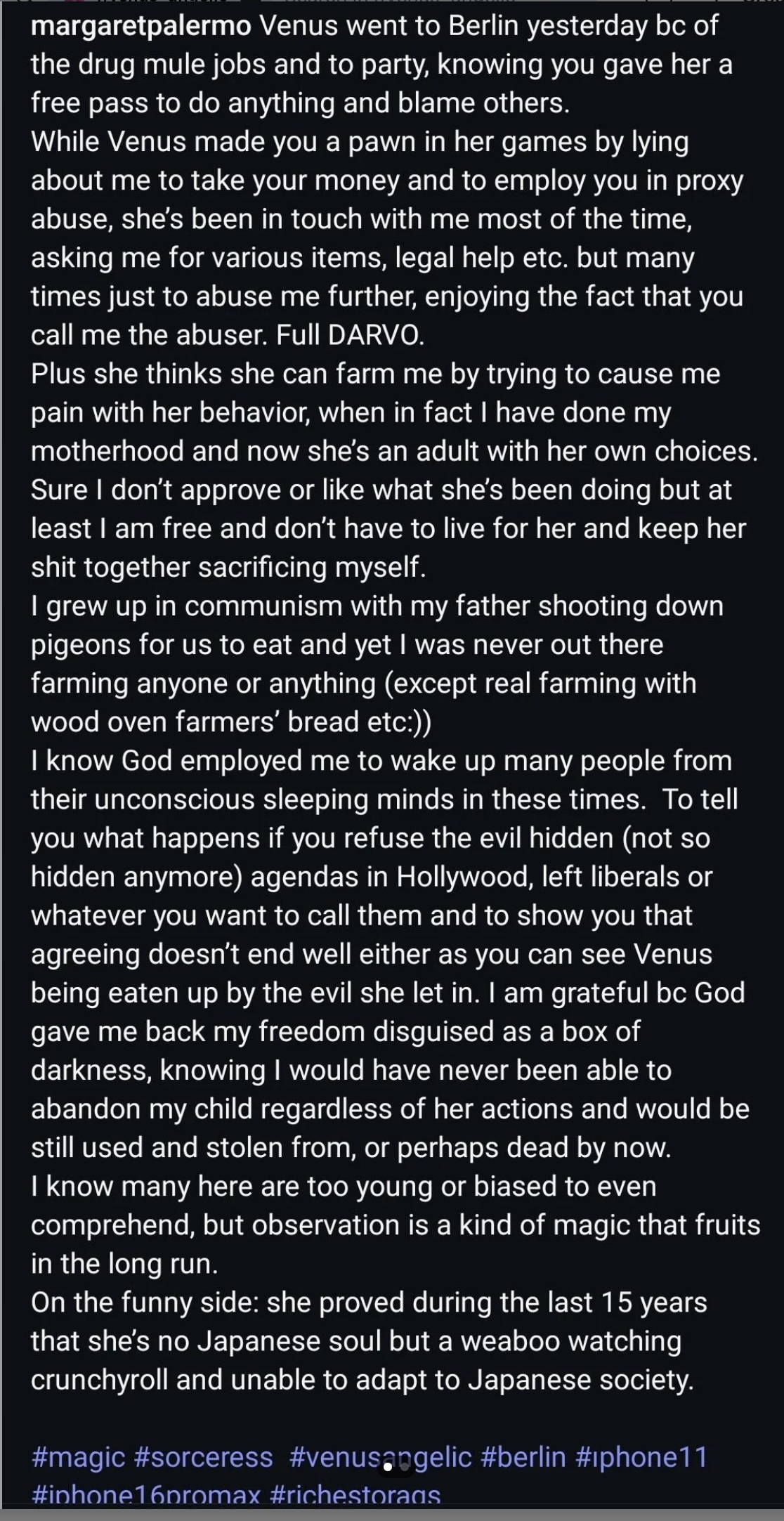The image size is (784, 1521).
Task: Open the #venusangelic hashtag
Action: [380, 1456]
